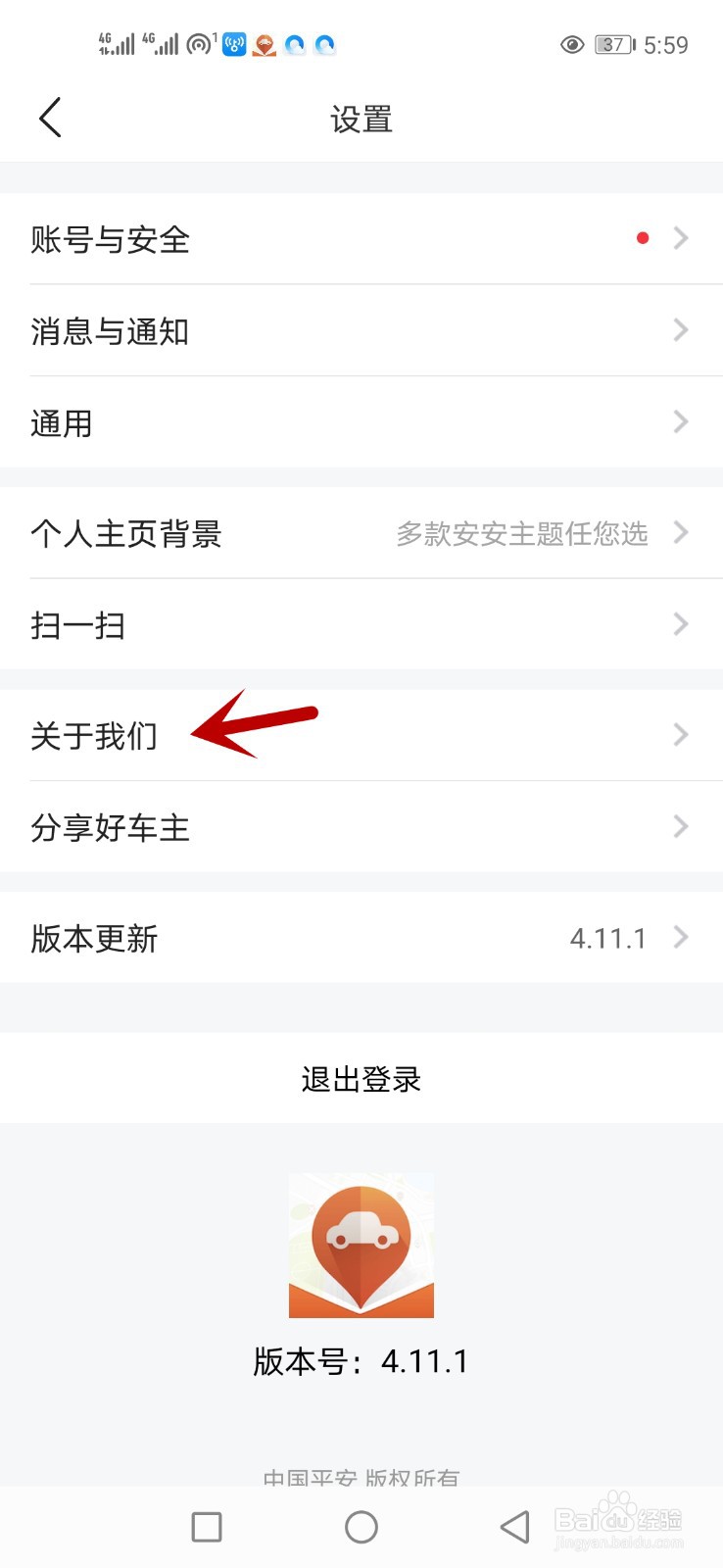Expand 关于我们 via its chevron
Image resolution: width=723 pixels, height=1568 pixels.
tap(681, 735)
